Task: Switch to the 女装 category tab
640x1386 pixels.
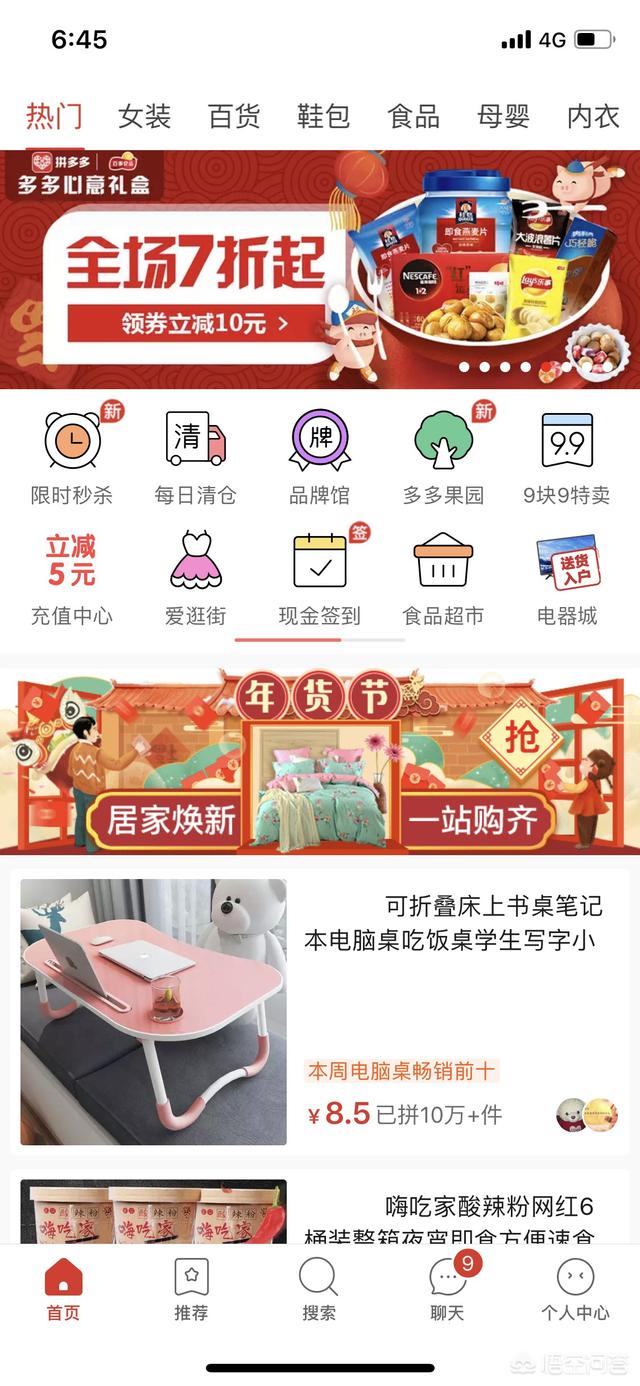Action: tap(145, 116)
